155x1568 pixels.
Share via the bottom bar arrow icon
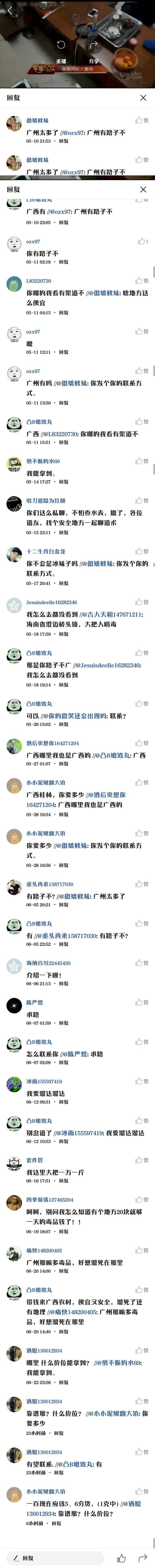tap(143, 1558)
